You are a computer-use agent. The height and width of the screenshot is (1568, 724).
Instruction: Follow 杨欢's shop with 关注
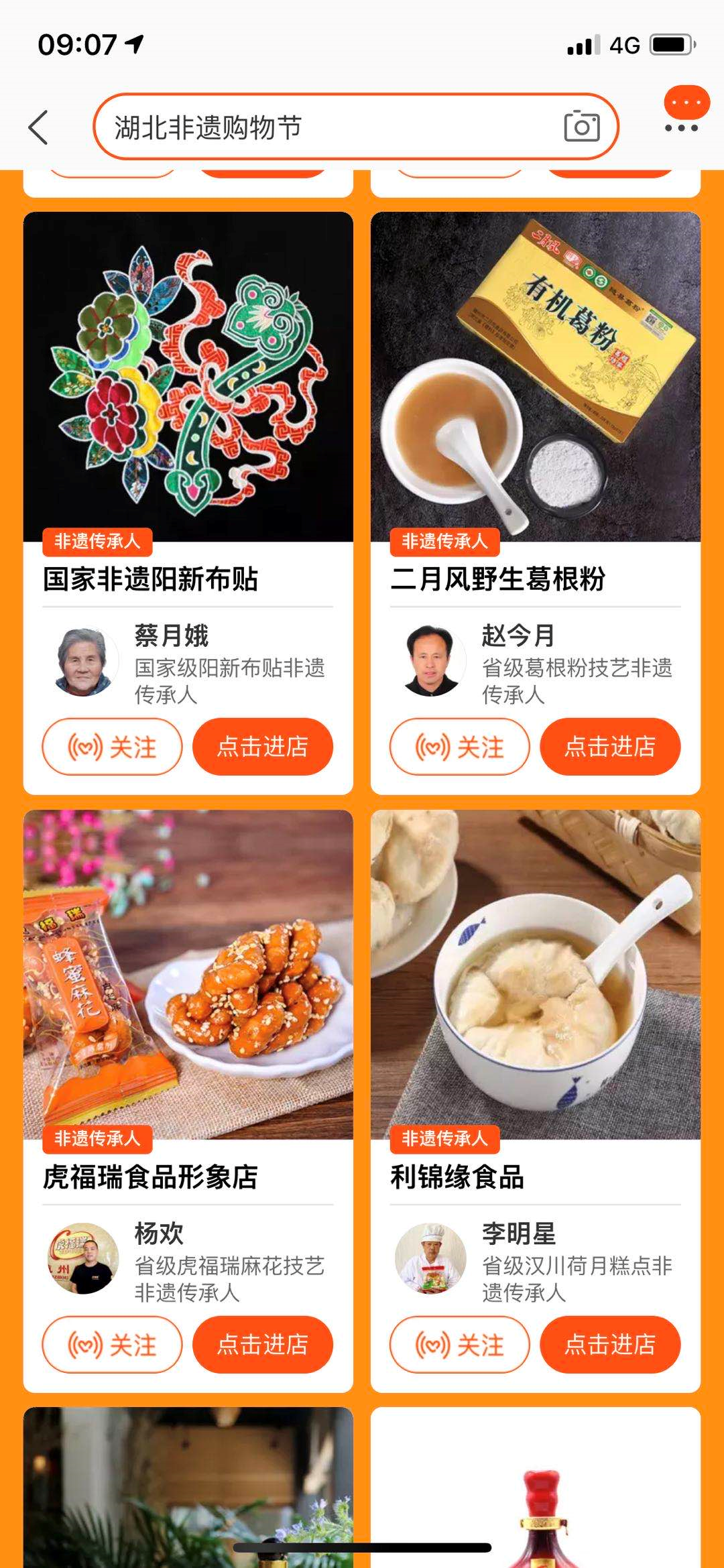(x=112, y=1344)
